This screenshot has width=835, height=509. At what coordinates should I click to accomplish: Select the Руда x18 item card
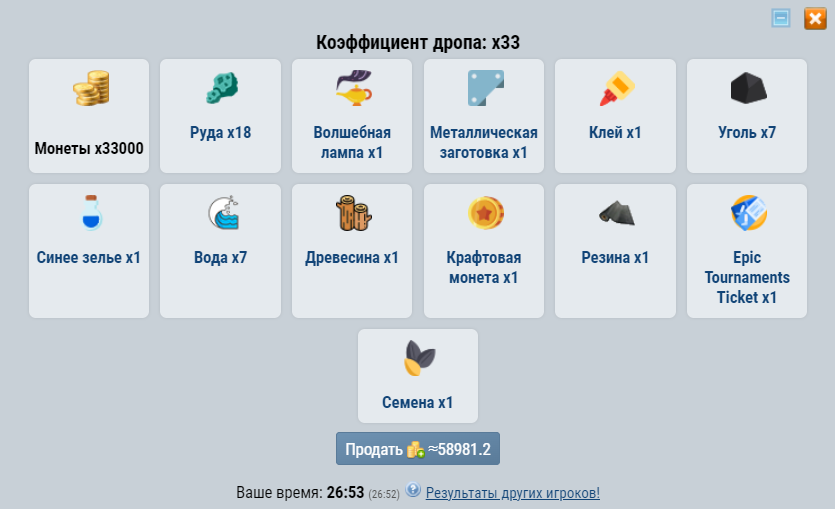pos(220,116)
